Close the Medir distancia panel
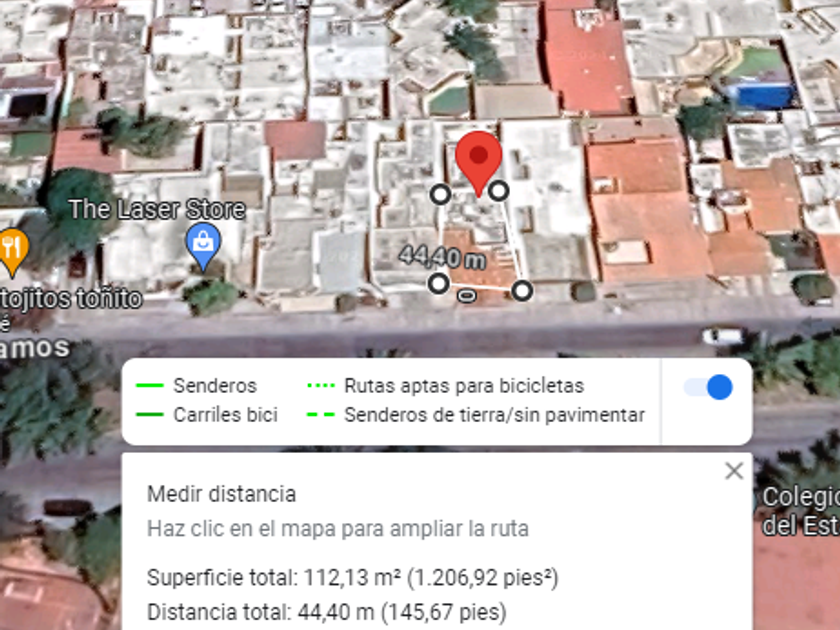The height and width of the screenshot is (630, 840). click(734, 471)
